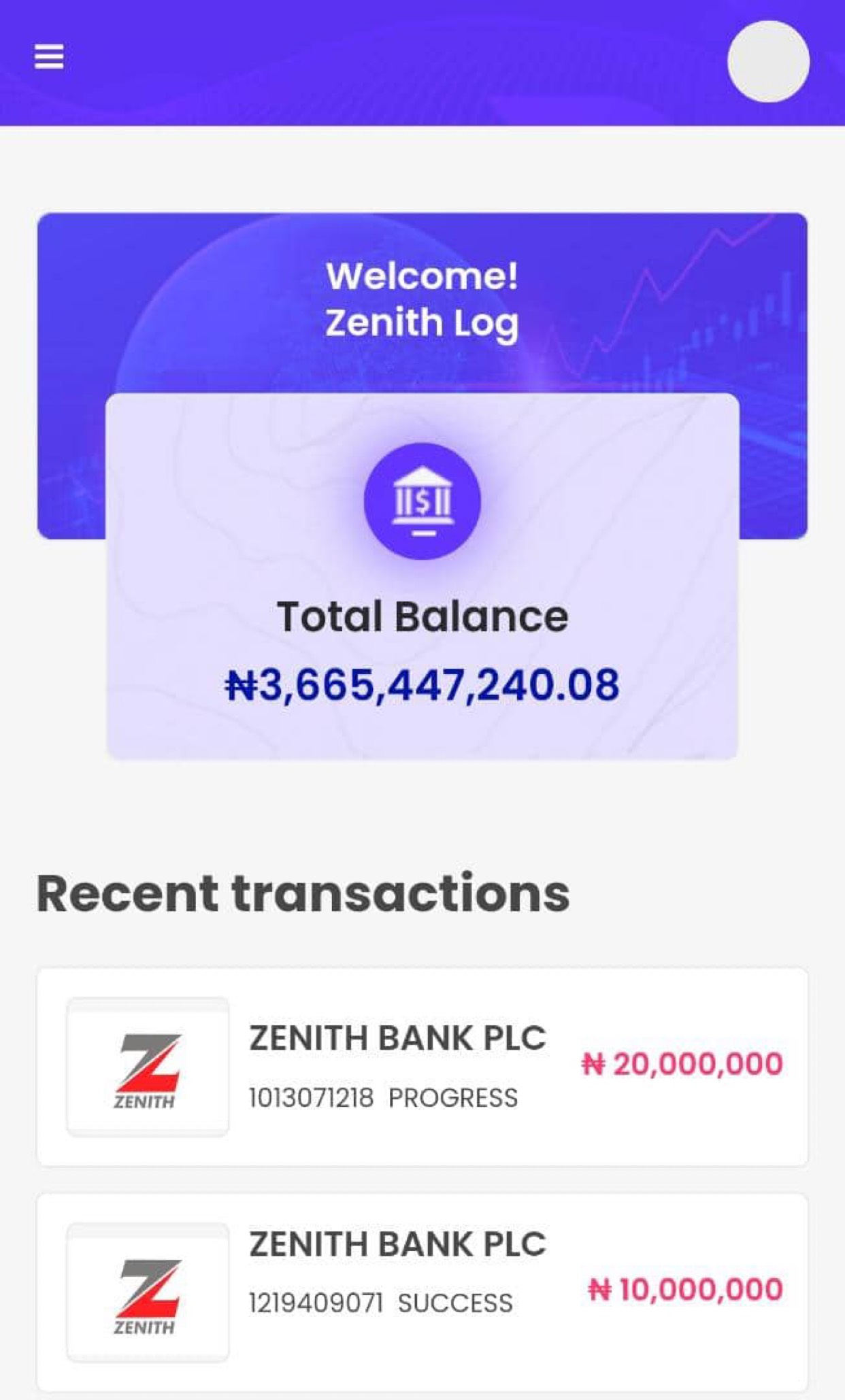Screen dimensions: 845x1400
Task: Open the ₦20,000,000 PROGRESS transaction
Action: [422, 1066]
